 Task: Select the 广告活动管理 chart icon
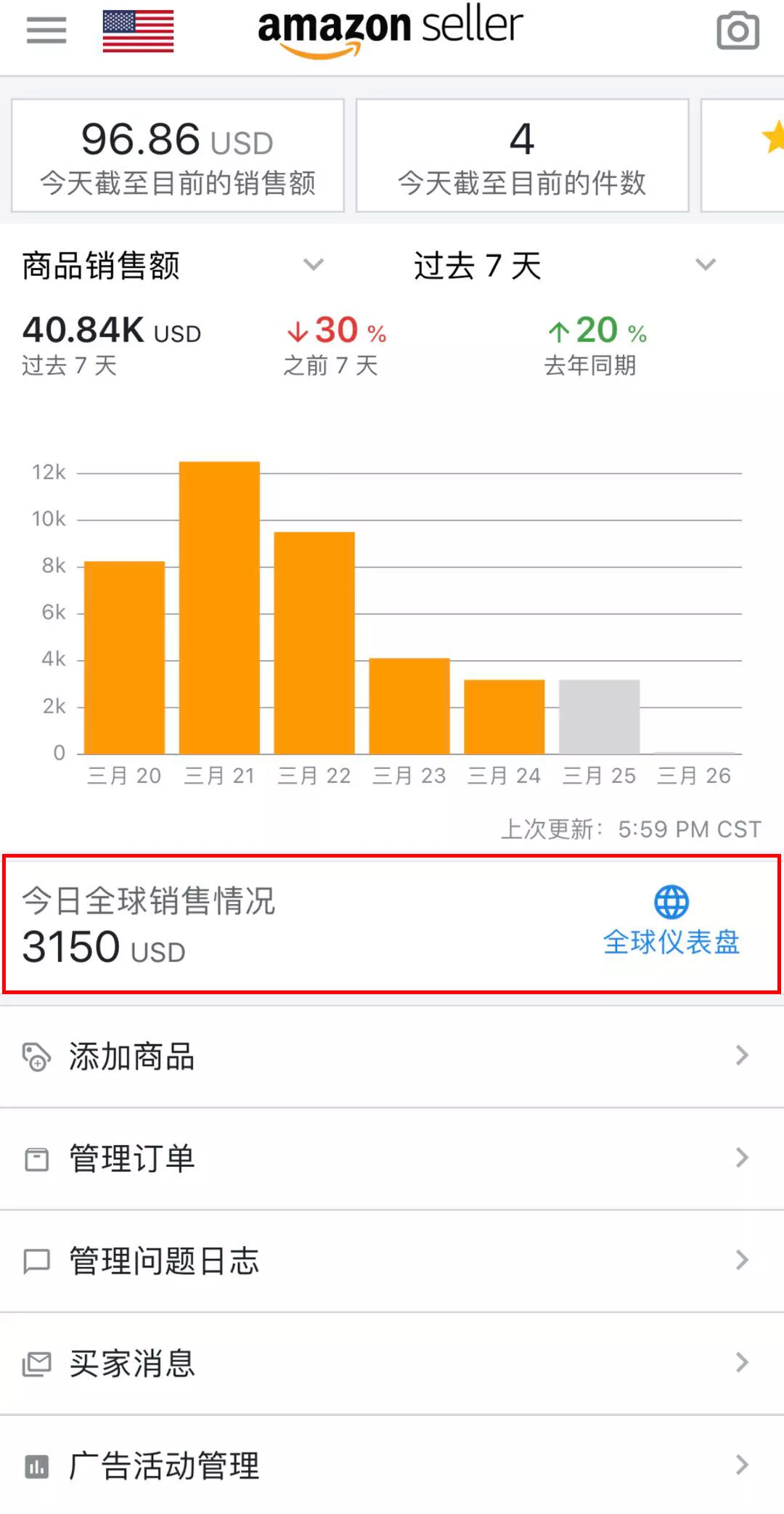click(36, 1465)
